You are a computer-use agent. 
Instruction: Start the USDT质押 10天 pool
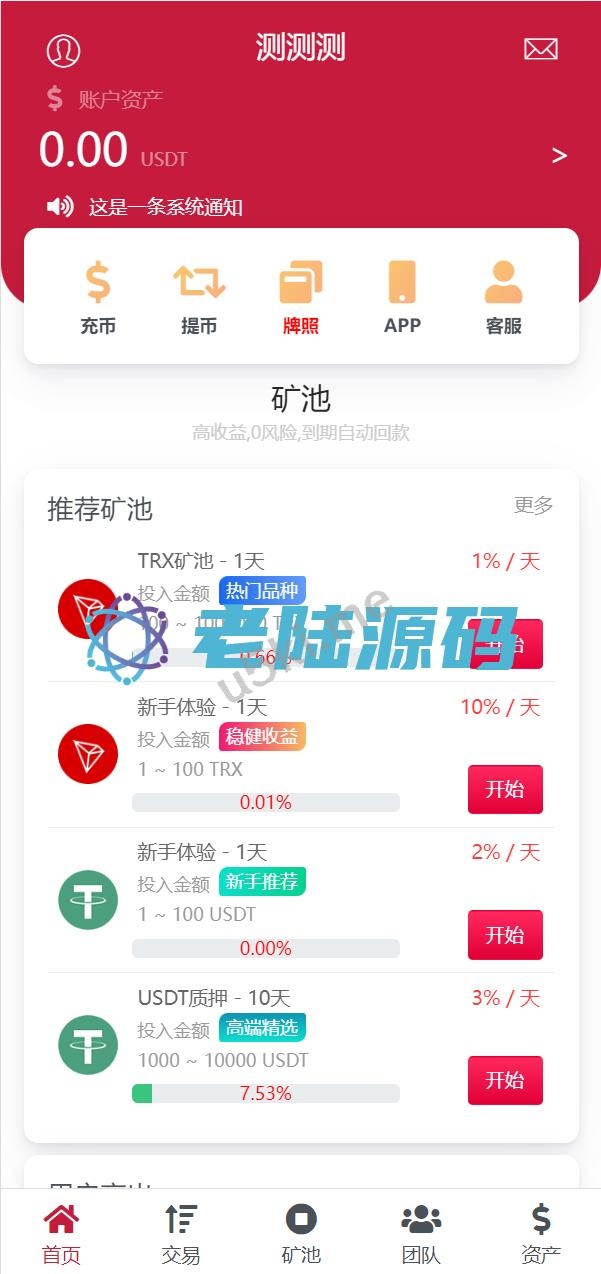click(x=505, y=1080)
